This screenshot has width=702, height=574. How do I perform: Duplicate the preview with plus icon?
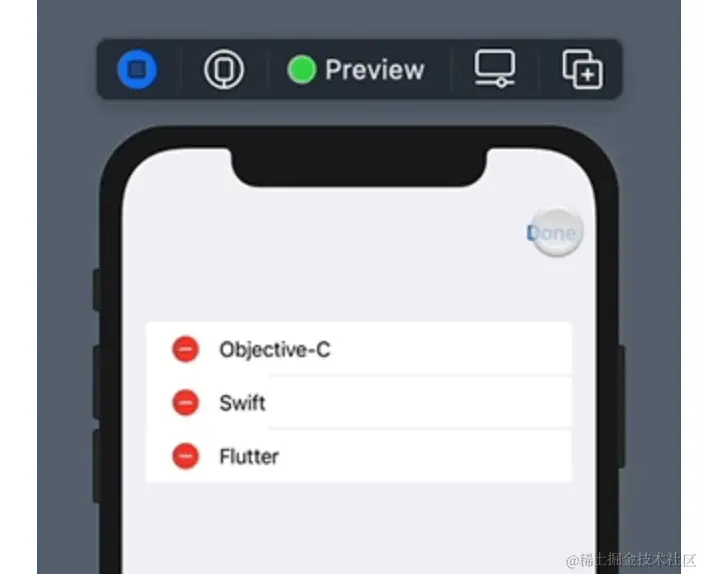(582, 69)
